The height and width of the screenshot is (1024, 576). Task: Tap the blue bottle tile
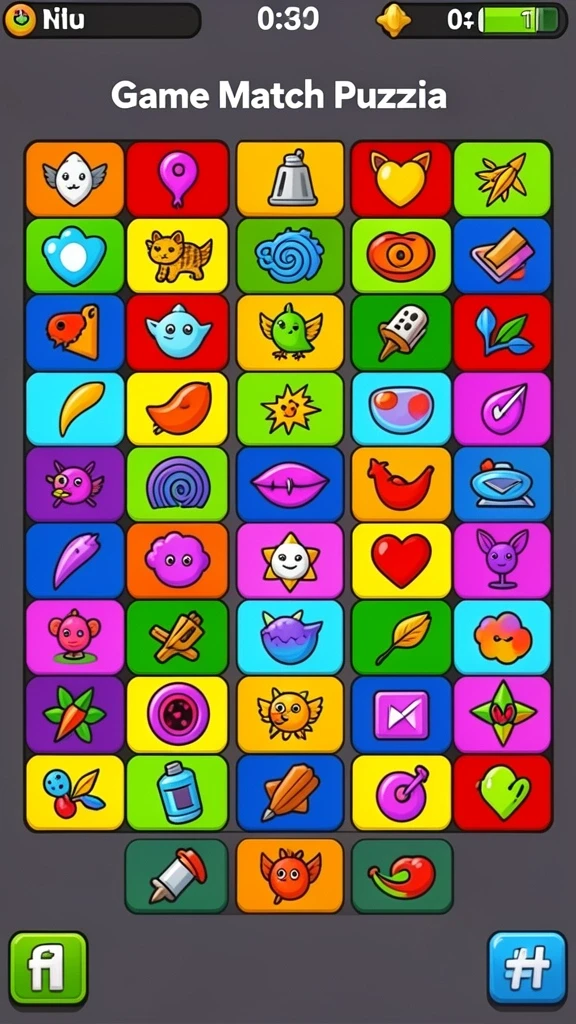point(178,793)
